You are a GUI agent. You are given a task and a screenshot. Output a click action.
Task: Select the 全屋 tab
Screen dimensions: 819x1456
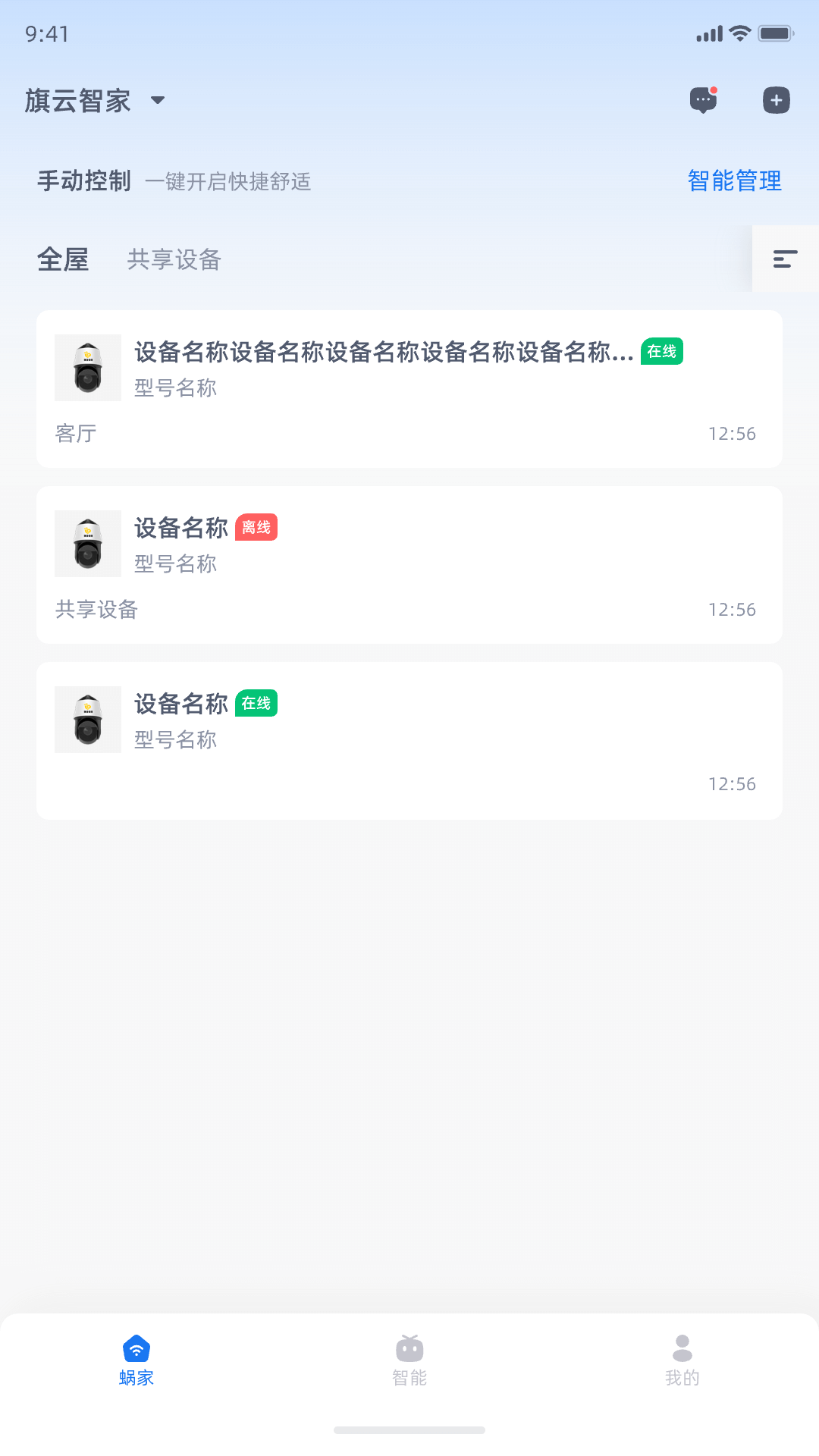click(x=63, y=259)
